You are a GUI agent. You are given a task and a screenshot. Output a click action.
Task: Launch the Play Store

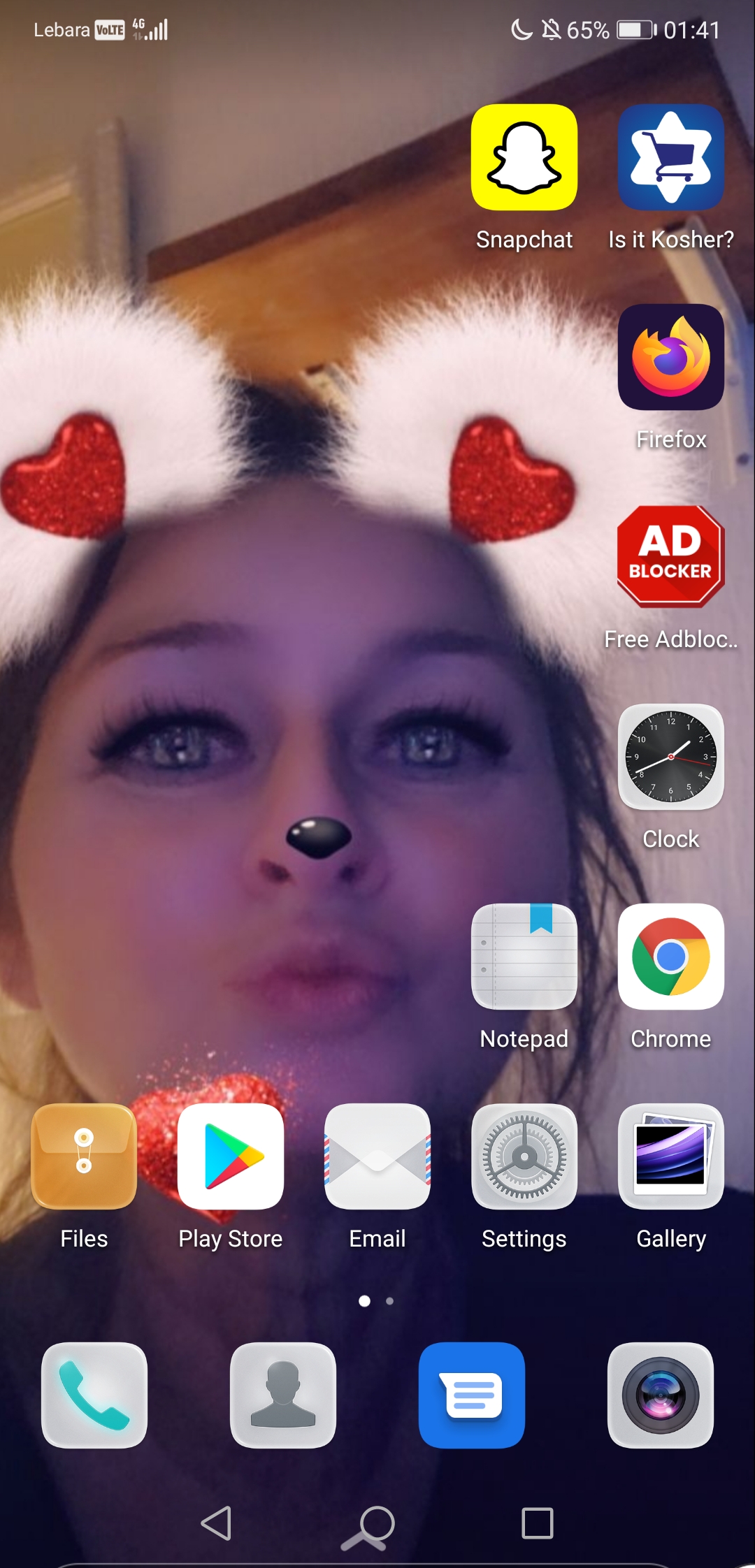tap(231, 1156)
